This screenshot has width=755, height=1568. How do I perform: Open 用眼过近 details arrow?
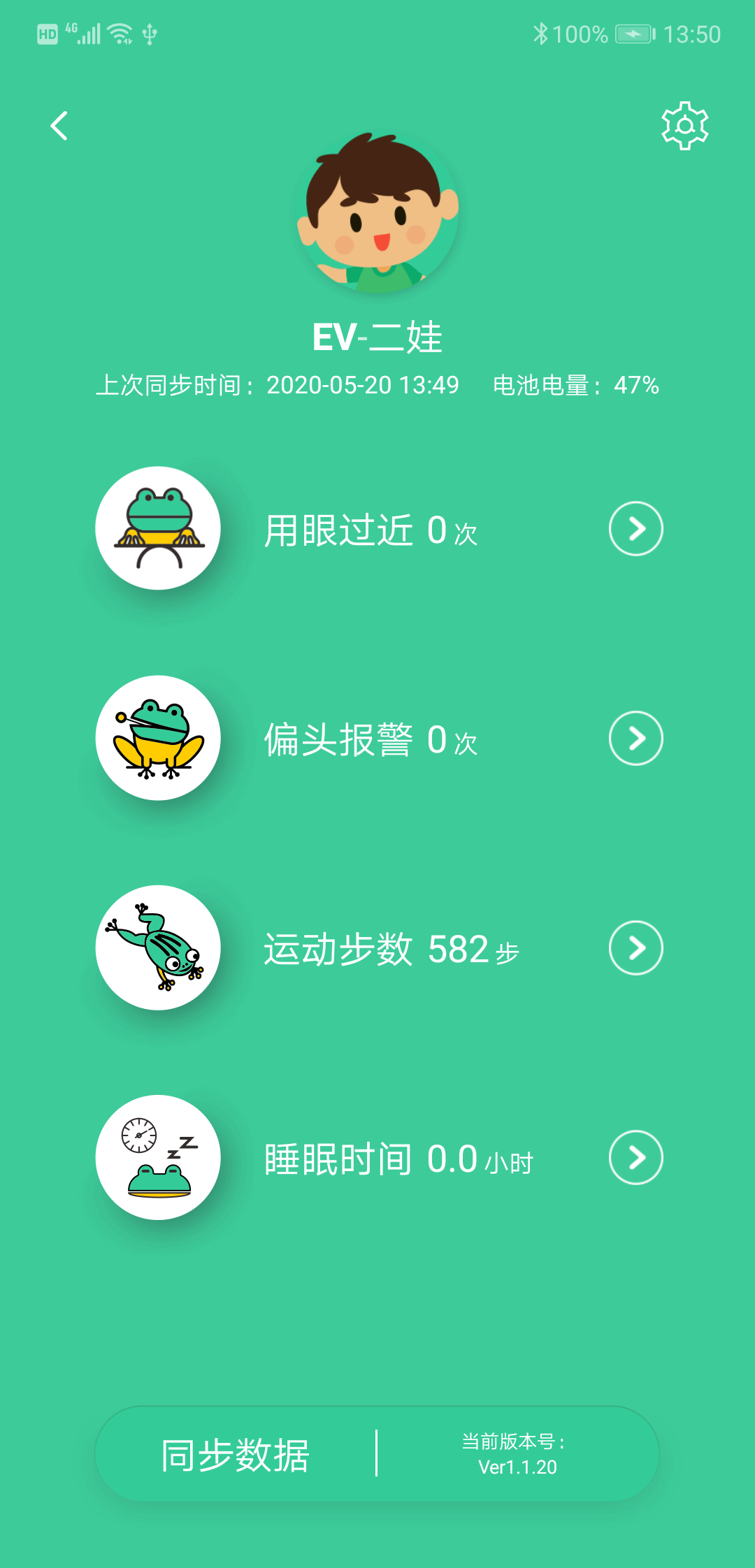635,529
